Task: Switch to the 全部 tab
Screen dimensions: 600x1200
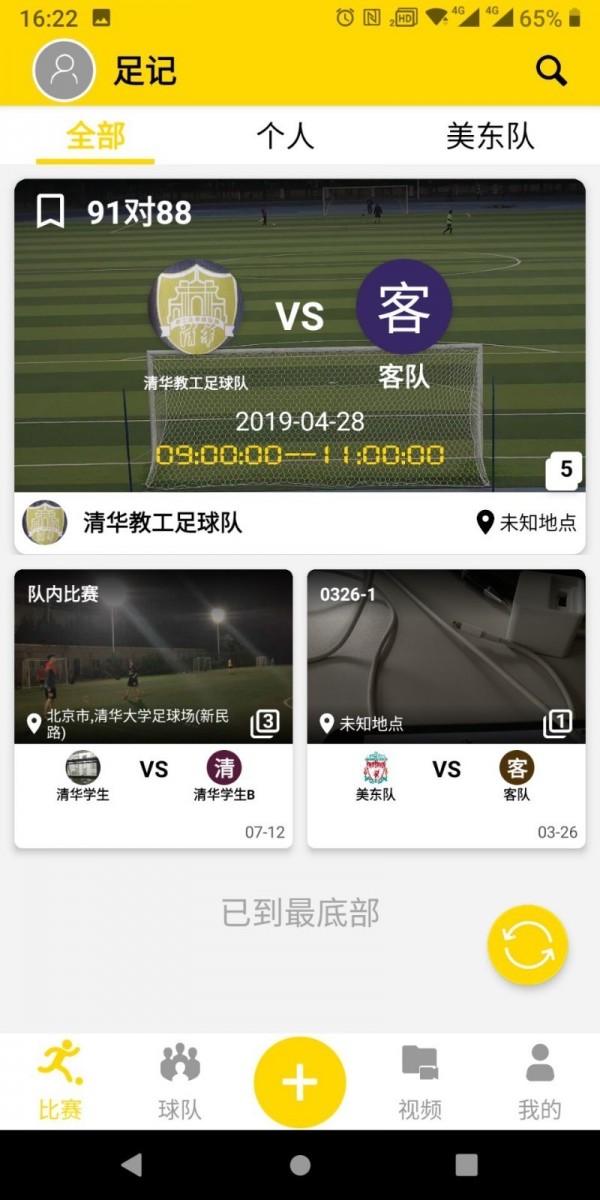Action: 96,136
